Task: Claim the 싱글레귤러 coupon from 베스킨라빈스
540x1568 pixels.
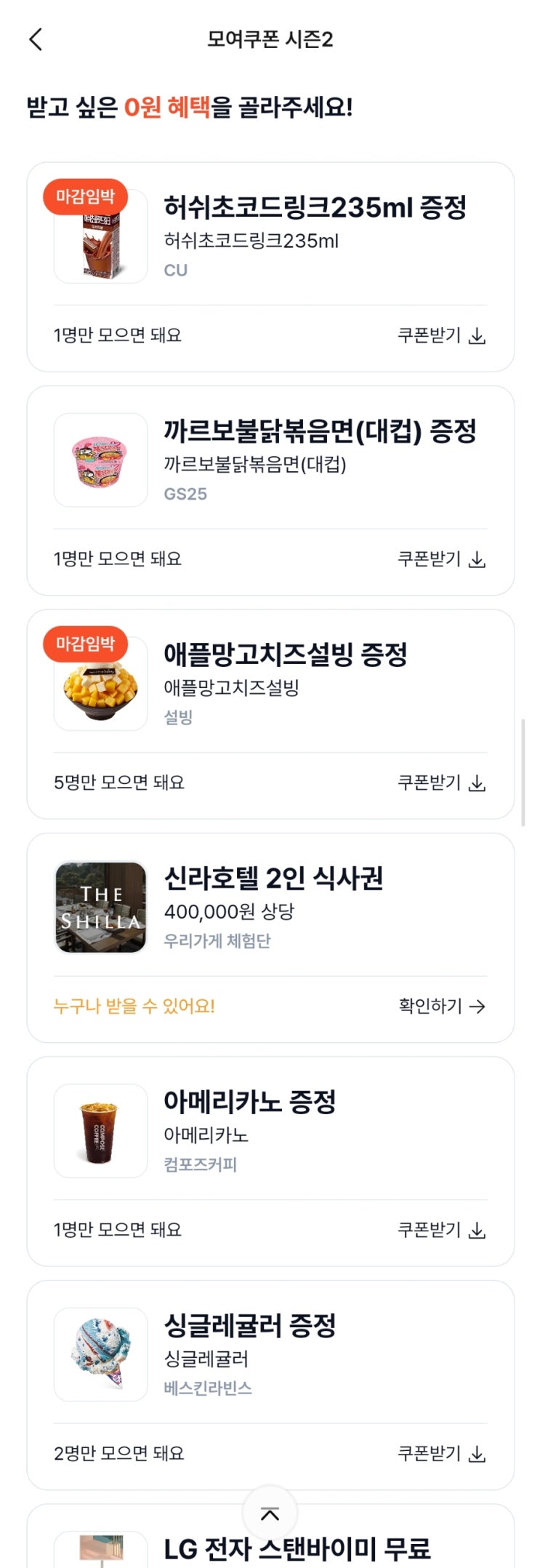Action: tap(441, 1454)
